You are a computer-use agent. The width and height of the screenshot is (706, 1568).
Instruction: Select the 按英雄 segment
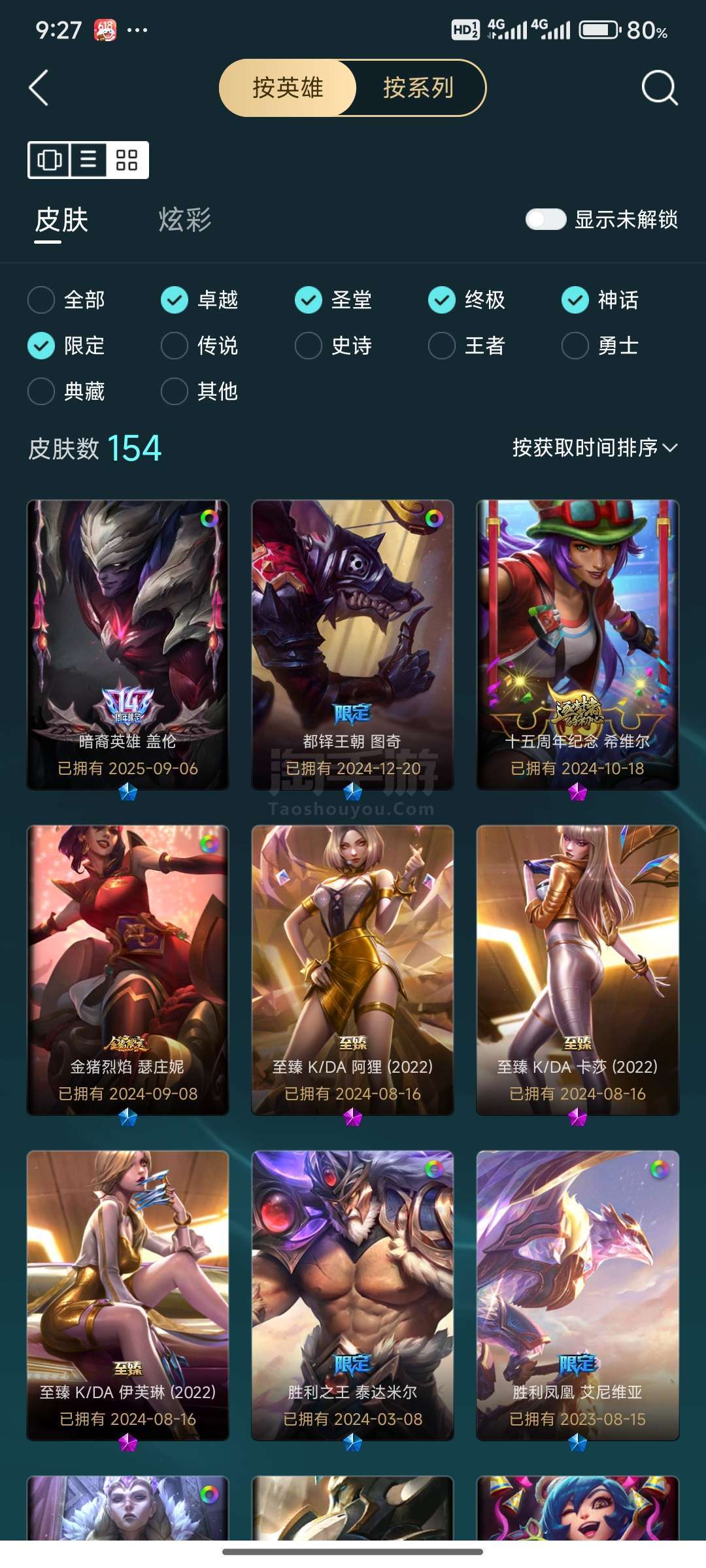(x=288, y=88)
